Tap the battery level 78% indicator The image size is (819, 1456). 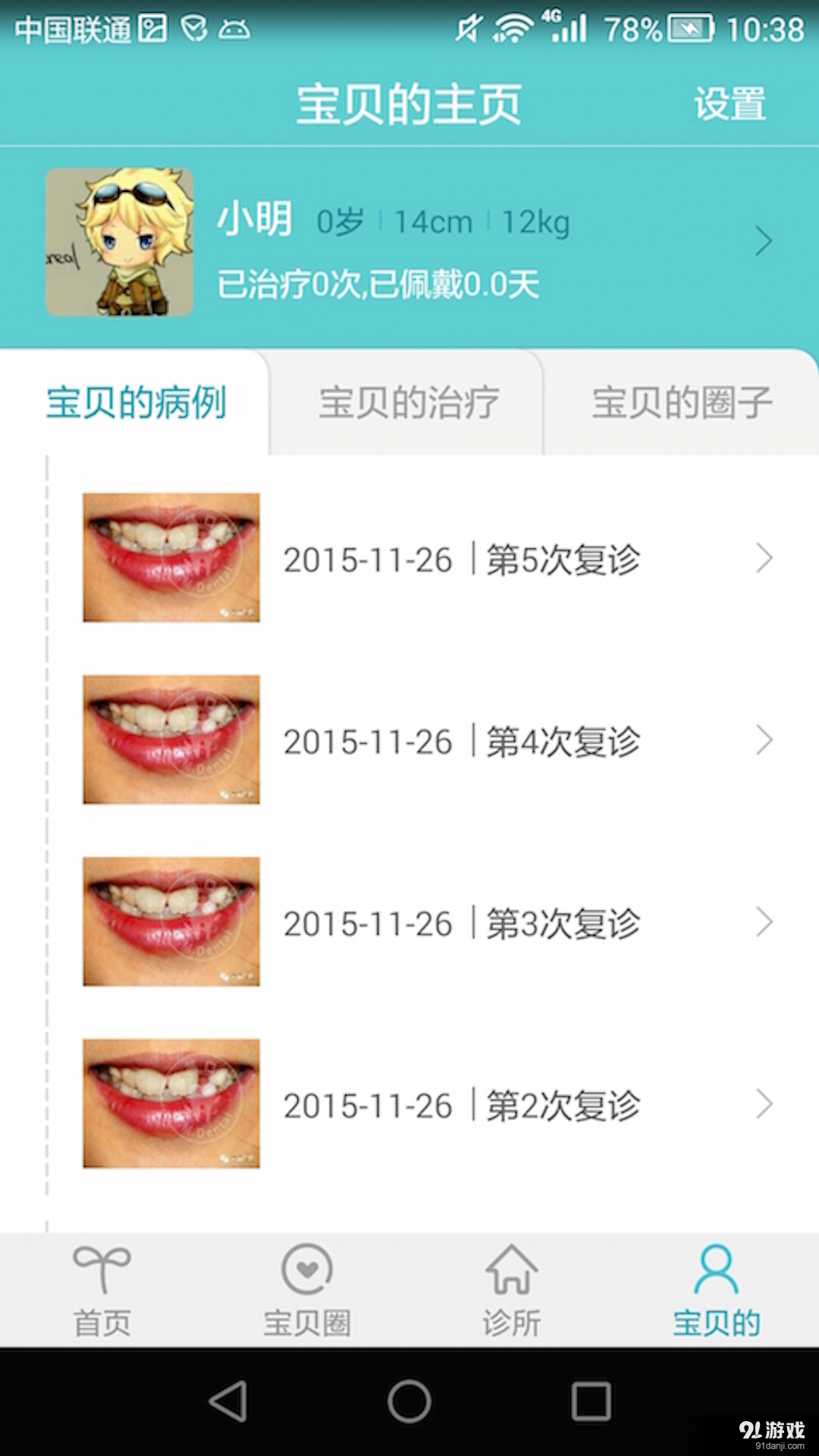(x=632, y=29)
